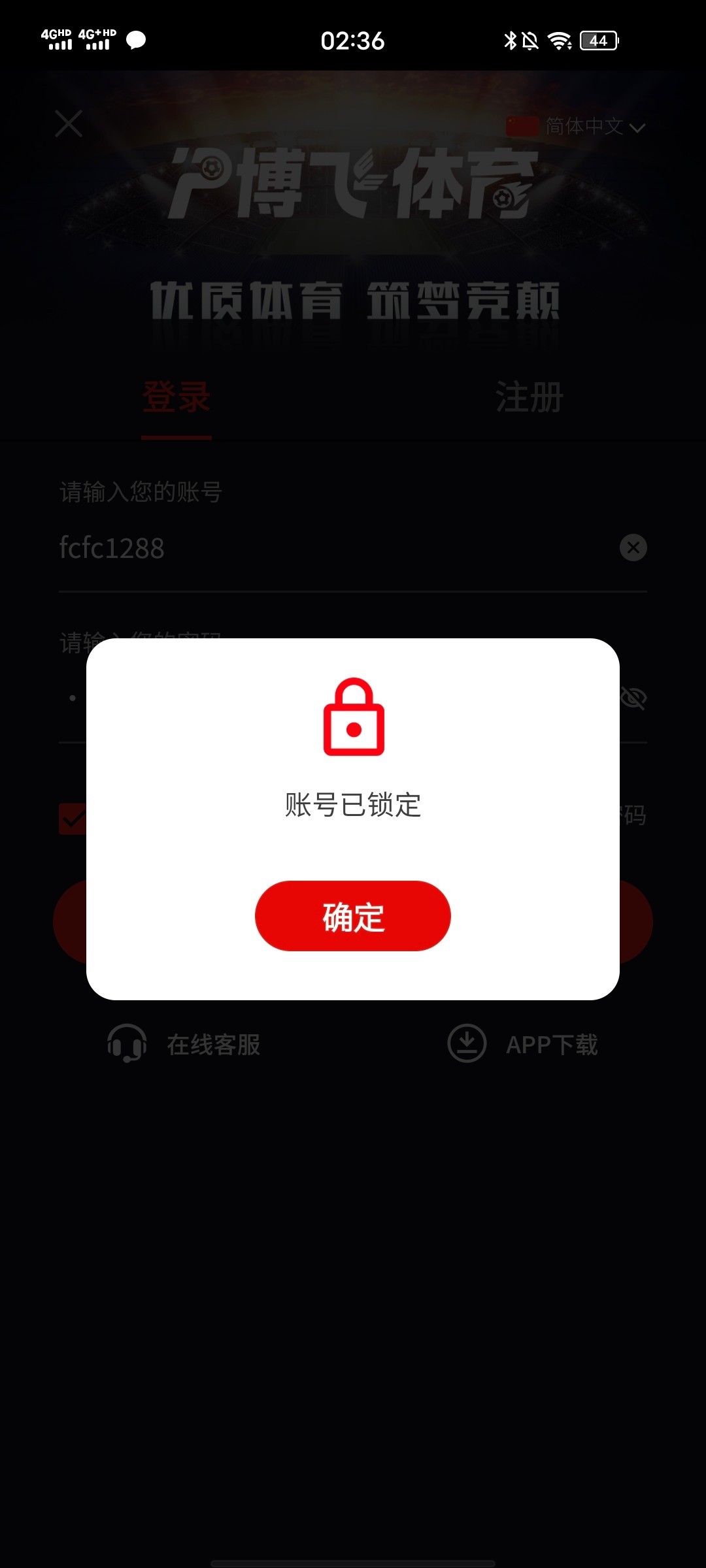Click the China flag icon near the language selector
706x1568 pixels.
coord(521,126)
